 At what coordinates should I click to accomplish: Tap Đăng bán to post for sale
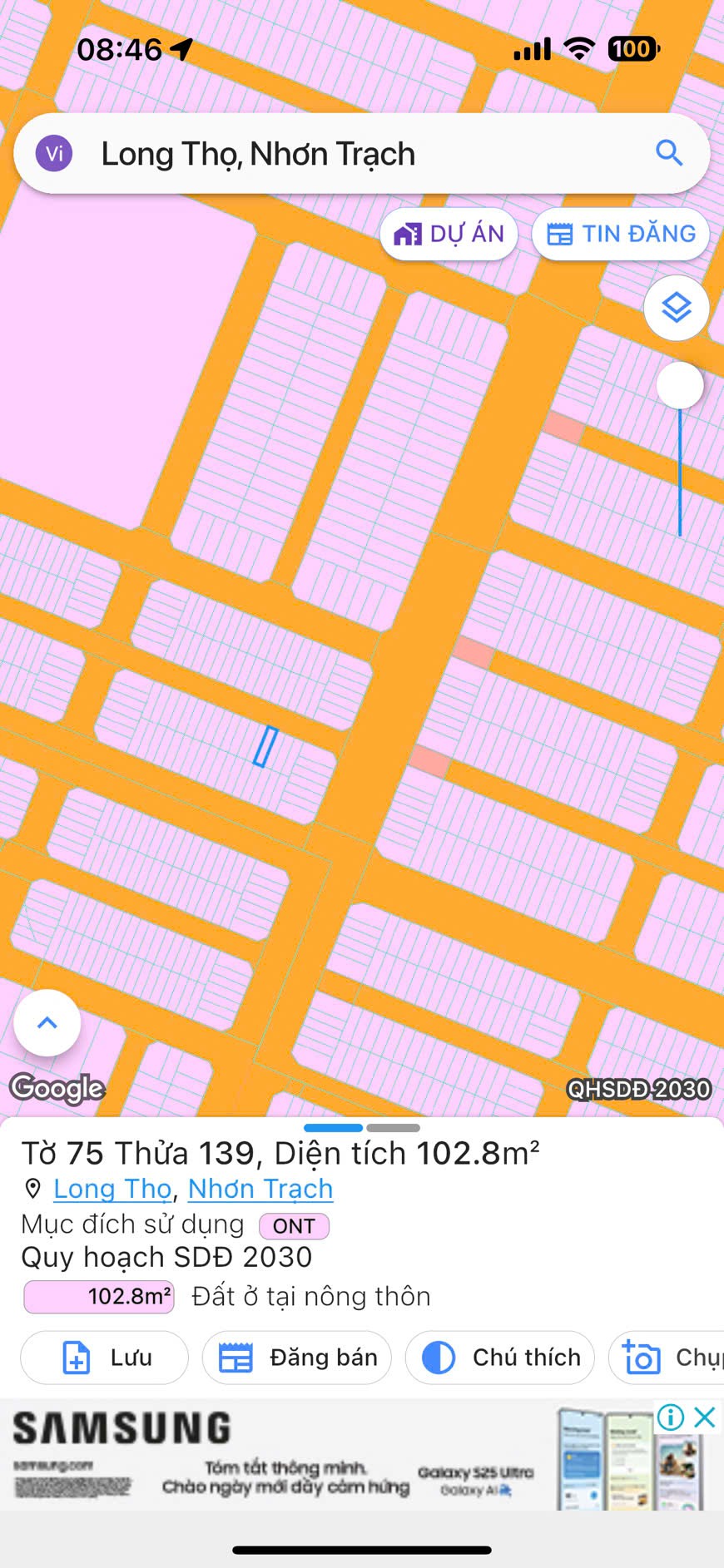point(297,1358)
